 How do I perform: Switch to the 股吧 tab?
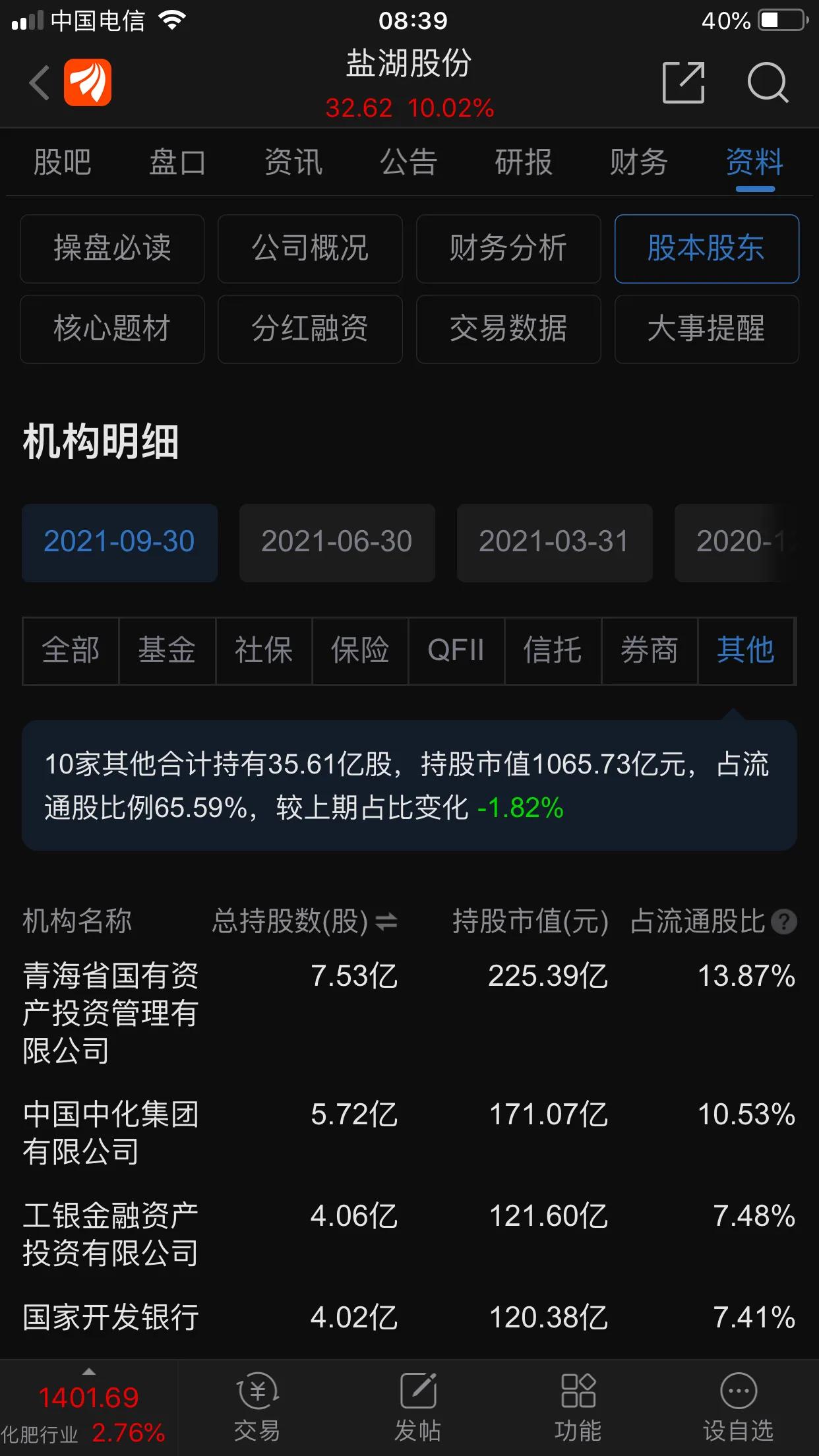pos(62,162)
